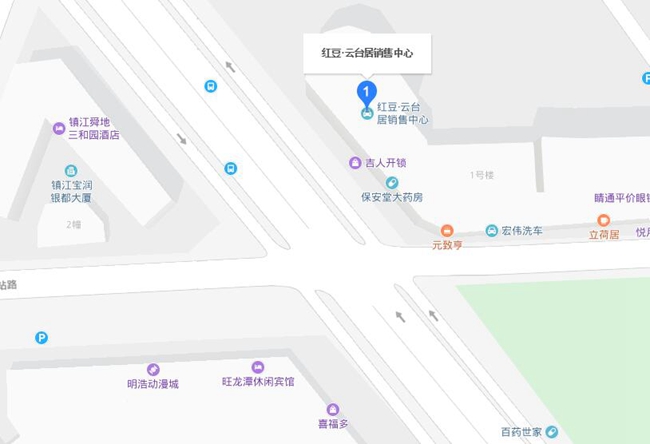Open the 宏伟洗车 car wash marker

click(x=492, y=231)
